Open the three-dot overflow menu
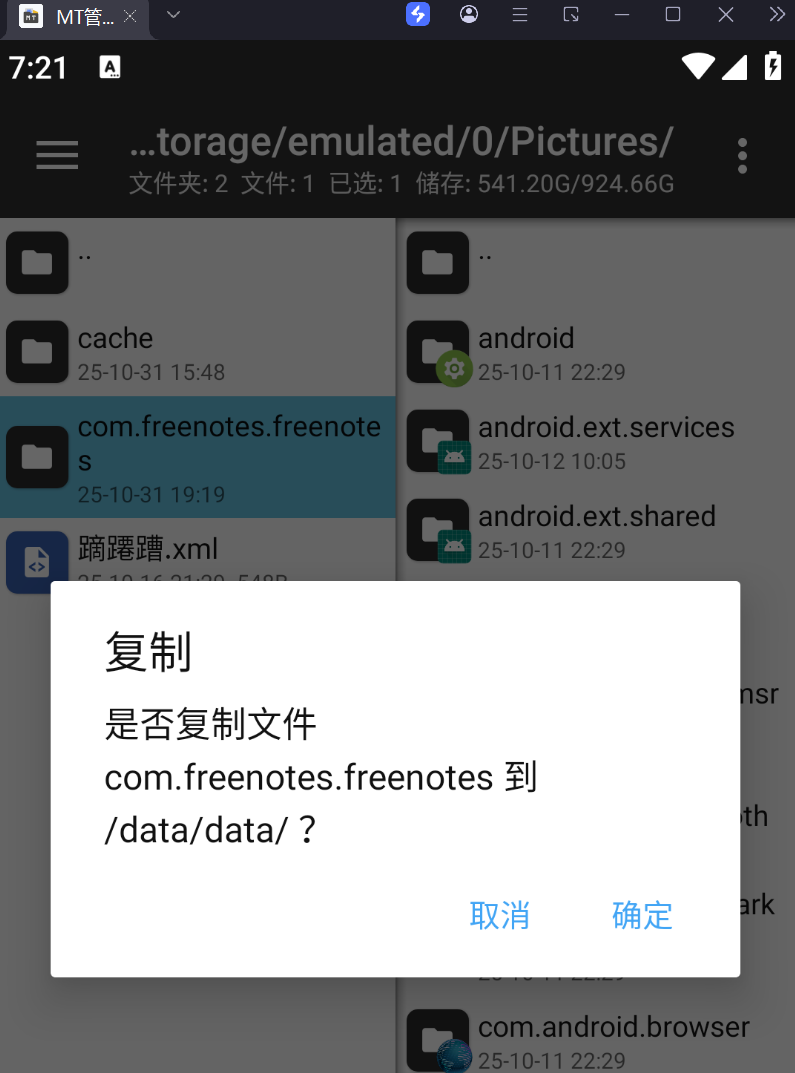This screenshot has width=795, height=1073. pyautogui.click(x=741, y=156)
